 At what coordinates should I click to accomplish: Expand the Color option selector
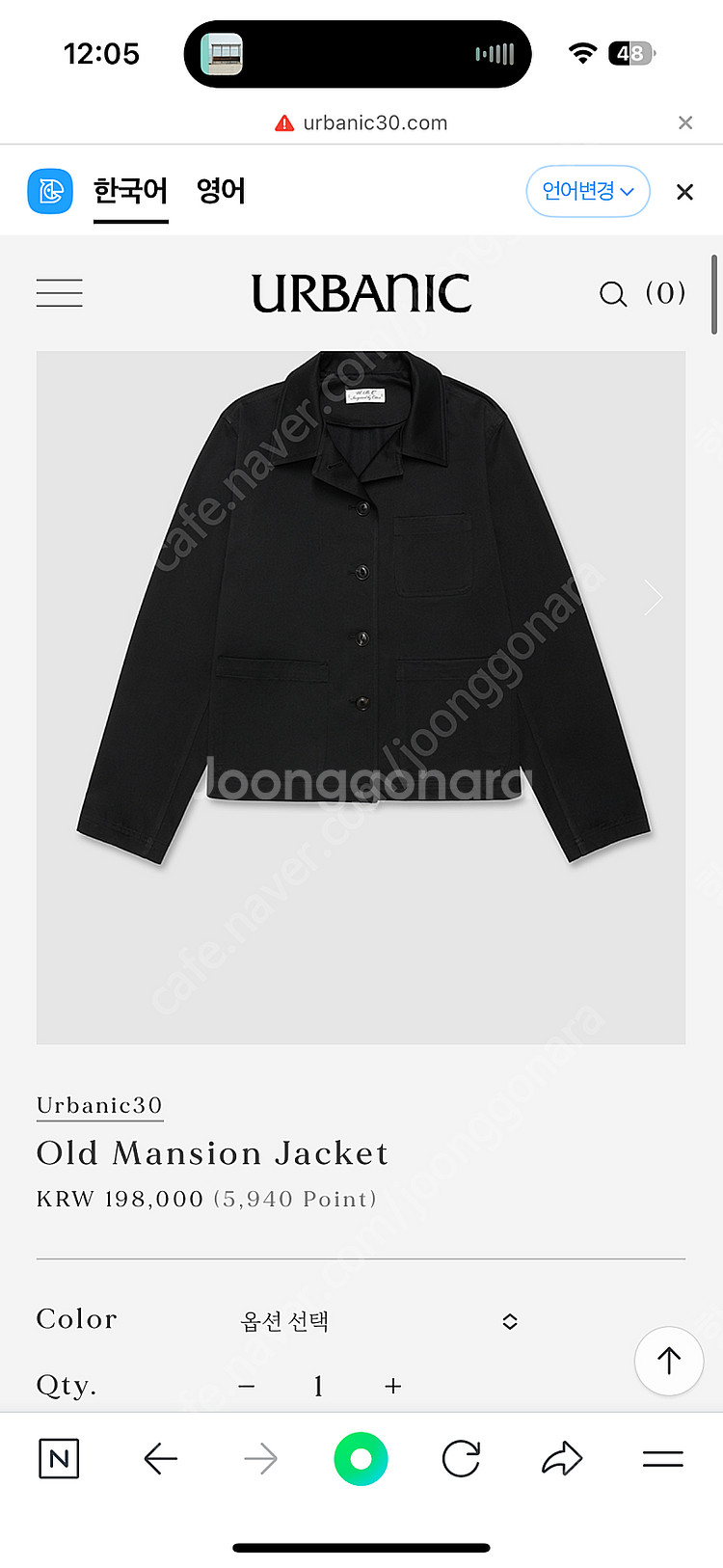(379, 1321)
